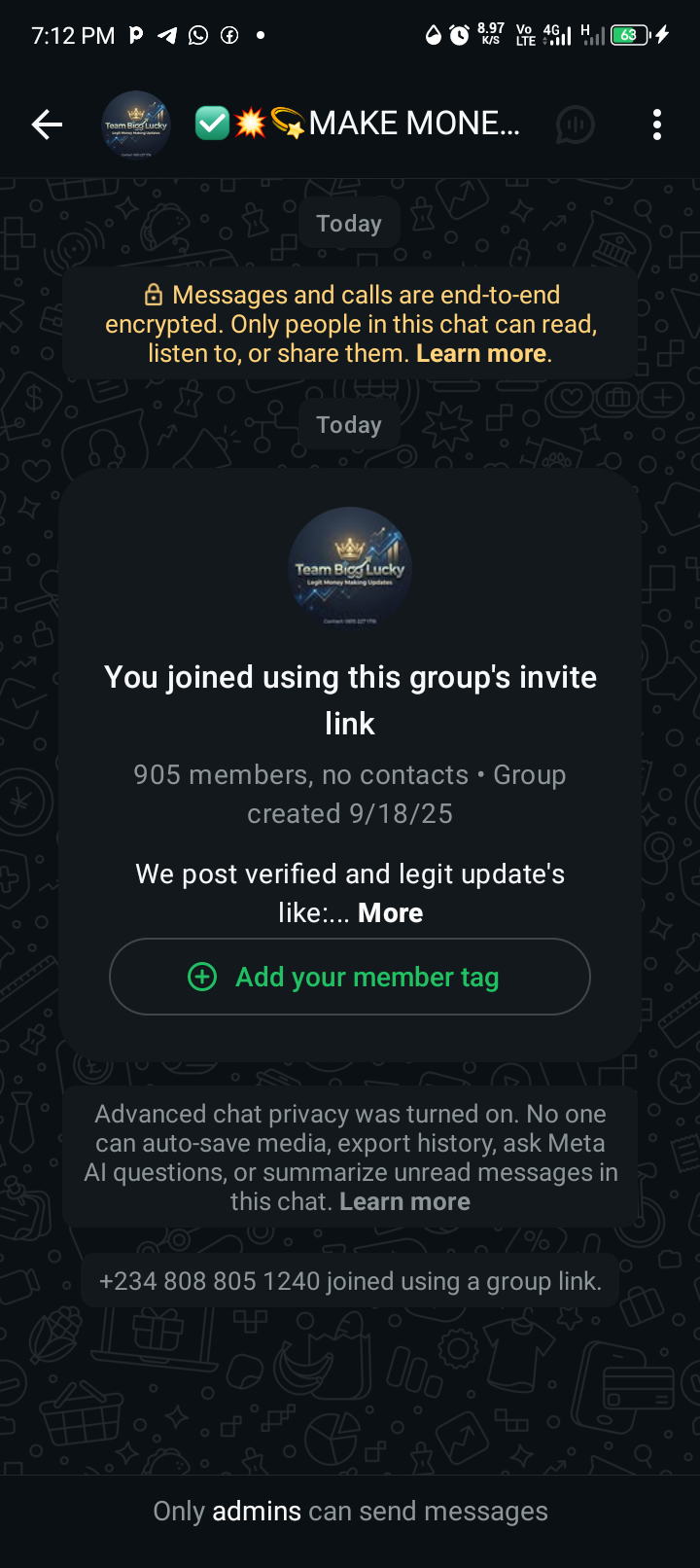Open the group profile picture in header
Screen dimensions: 700x1568
click(x=136, y=125)
